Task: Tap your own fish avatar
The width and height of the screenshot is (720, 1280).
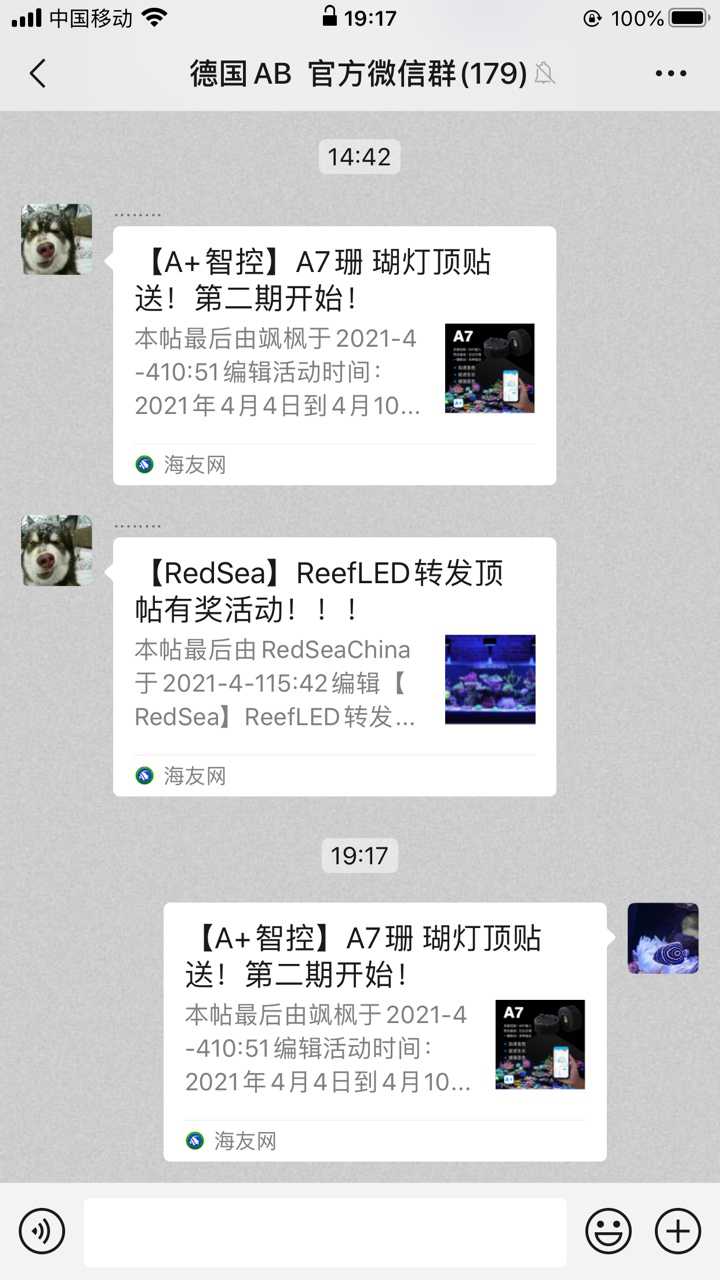Action: pos(663,938)
